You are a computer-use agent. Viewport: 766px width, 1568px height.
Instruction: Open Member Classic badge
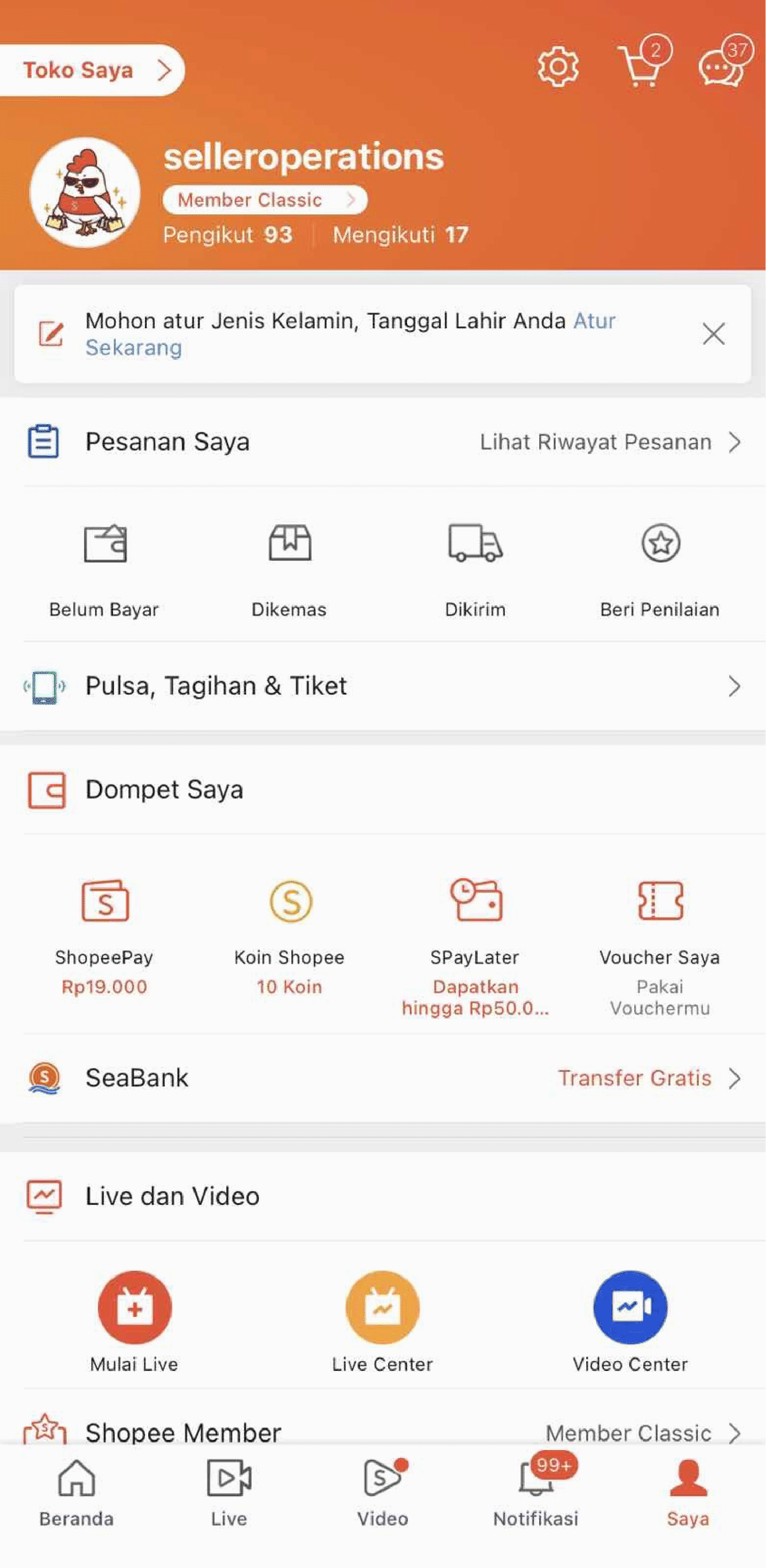(x=265, y=200)
